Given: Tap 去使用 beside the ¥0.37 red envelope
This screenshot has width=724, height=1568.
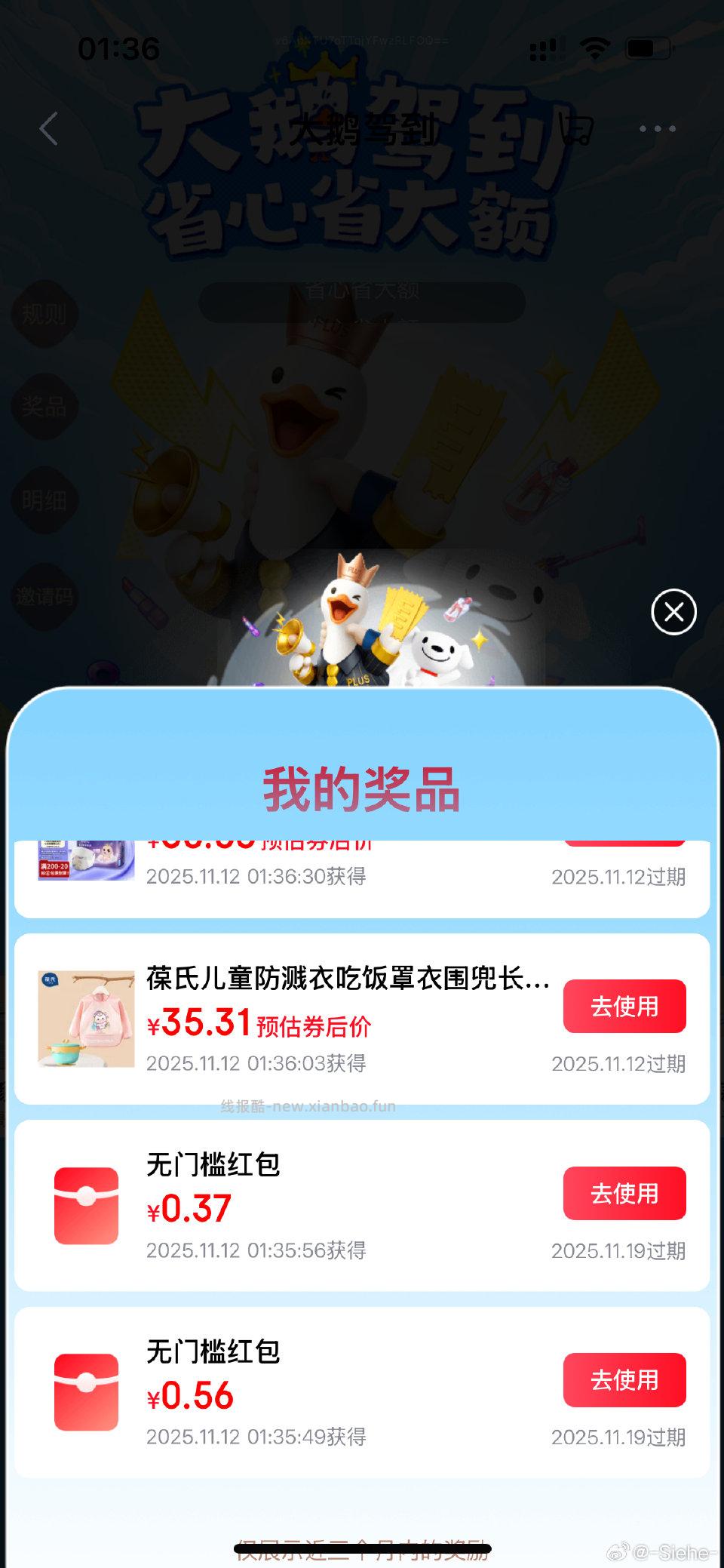Looking at the screenshot, I should click(624, 1194).
